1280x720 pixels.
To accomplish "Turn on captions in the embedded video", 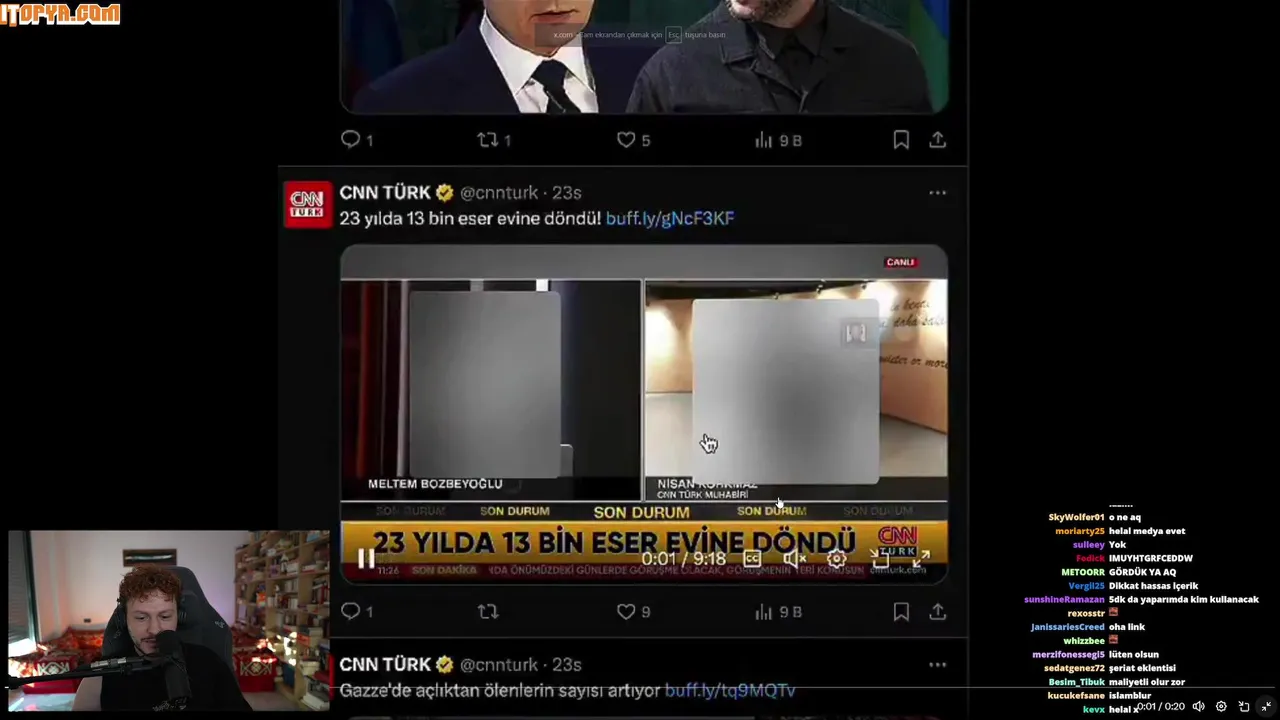I will click(x=752, y=559).
